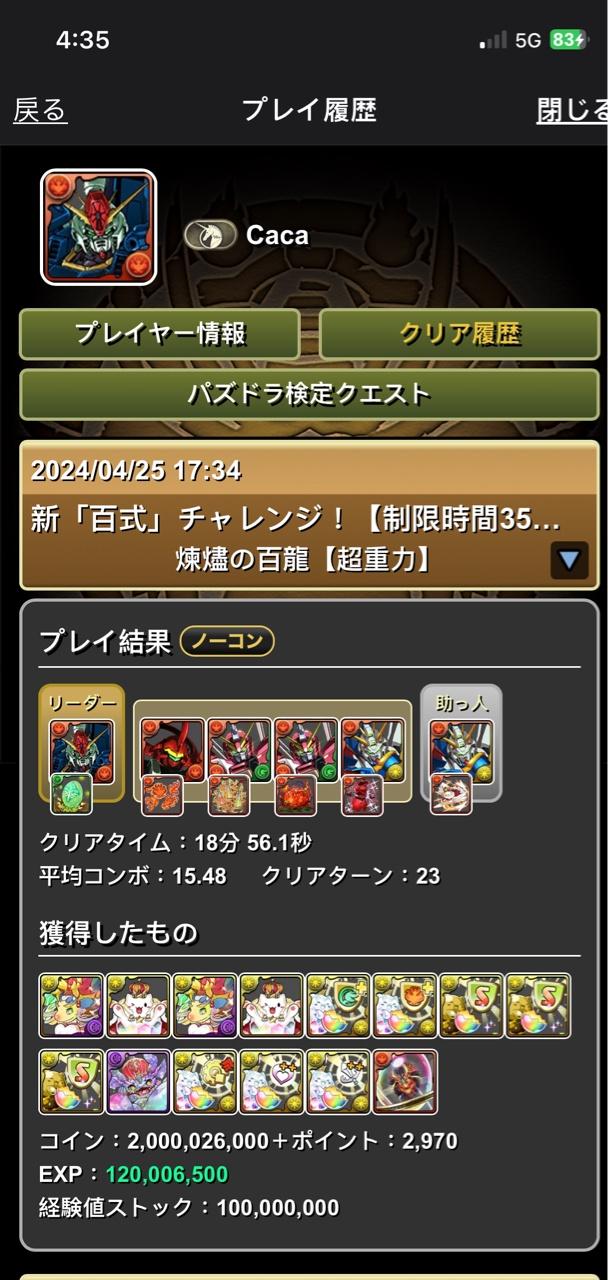Screen dimensions: 608x1280
Task: Open プレイヤー情報 section
Action: tap(160, 334)
